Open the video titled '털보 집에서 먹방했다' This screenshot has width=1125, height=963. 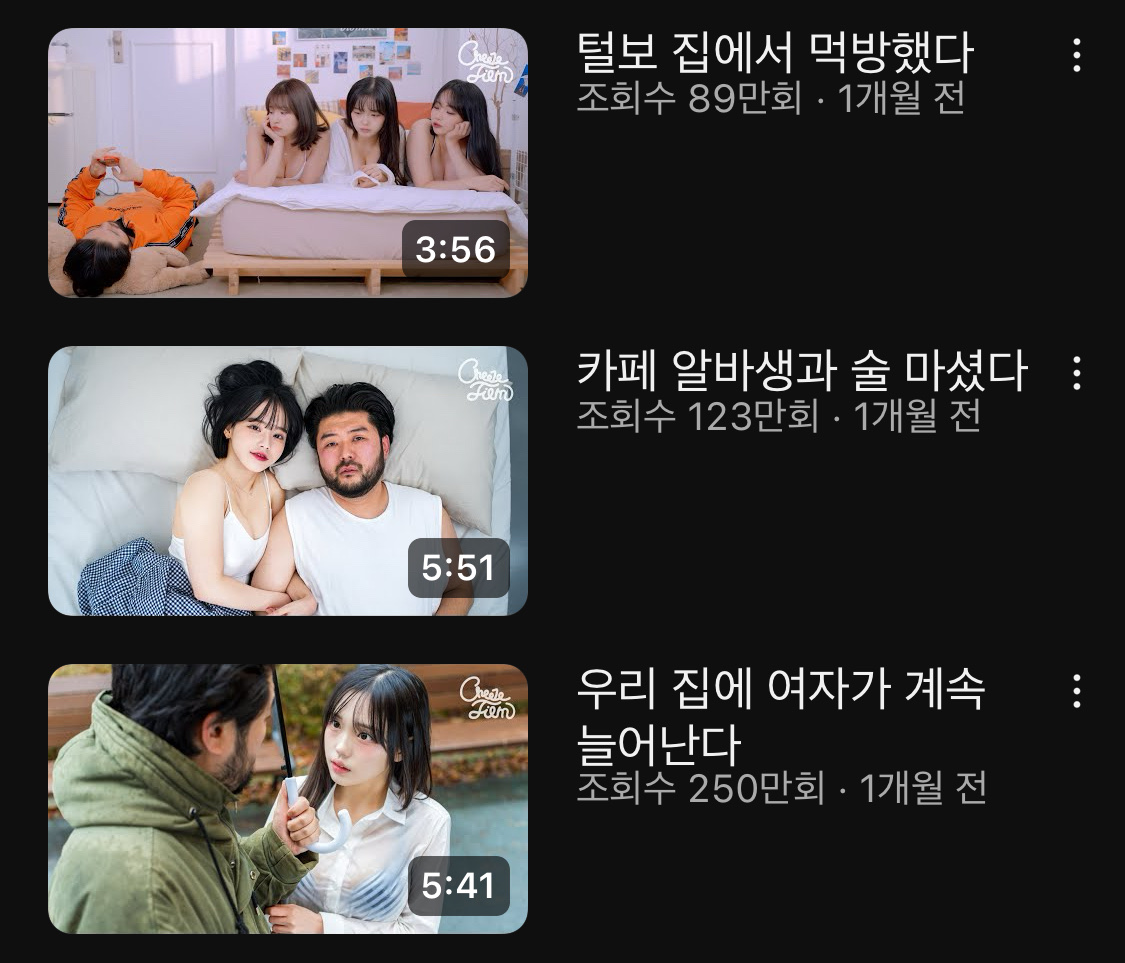775,54
